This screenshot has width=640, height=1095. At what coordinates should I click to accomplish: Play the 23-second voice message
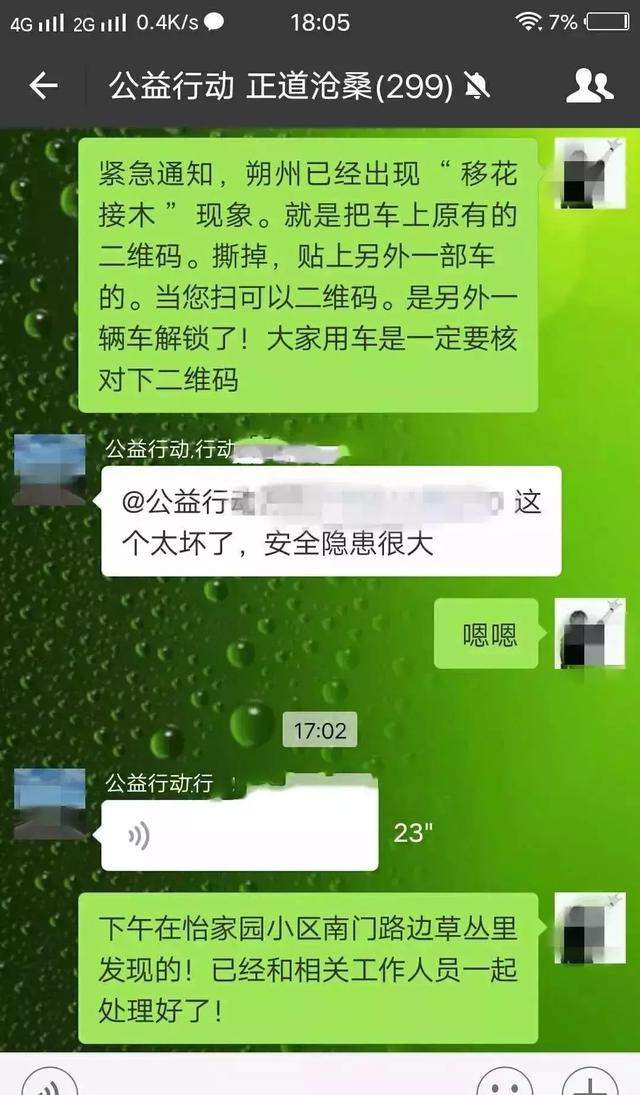pyautogui.click(x=240, y=833)
